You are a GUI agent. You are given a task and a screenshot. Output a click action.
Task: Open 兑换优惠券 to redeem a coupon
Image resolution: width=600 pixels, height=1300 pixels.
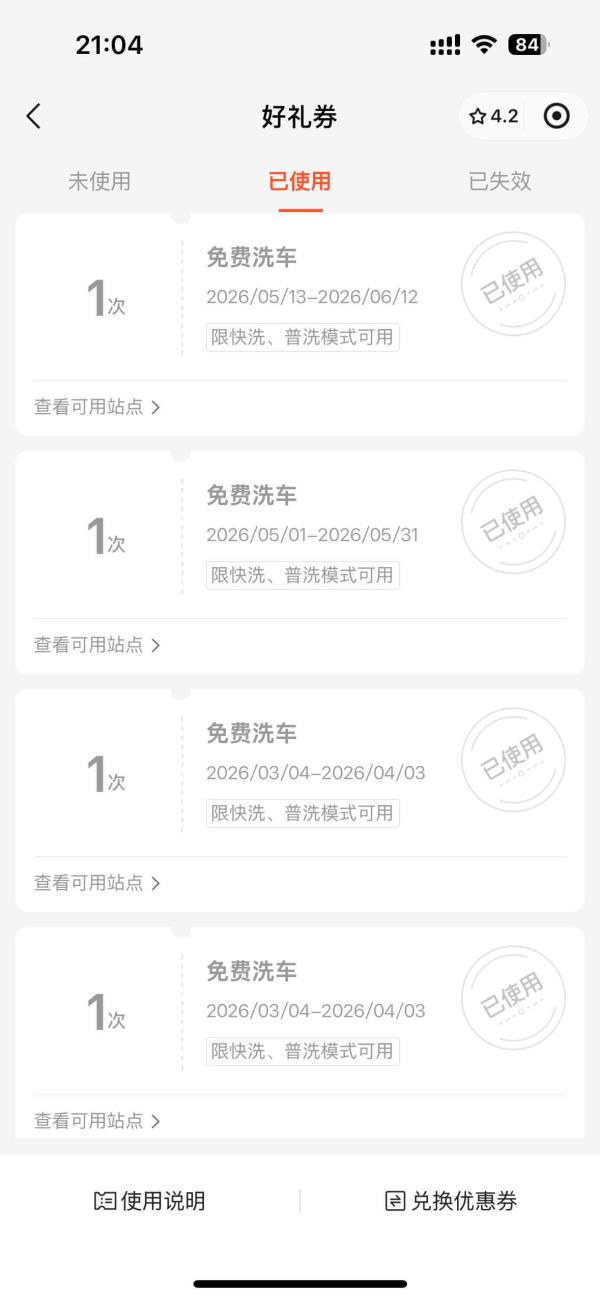point(451,1201)
